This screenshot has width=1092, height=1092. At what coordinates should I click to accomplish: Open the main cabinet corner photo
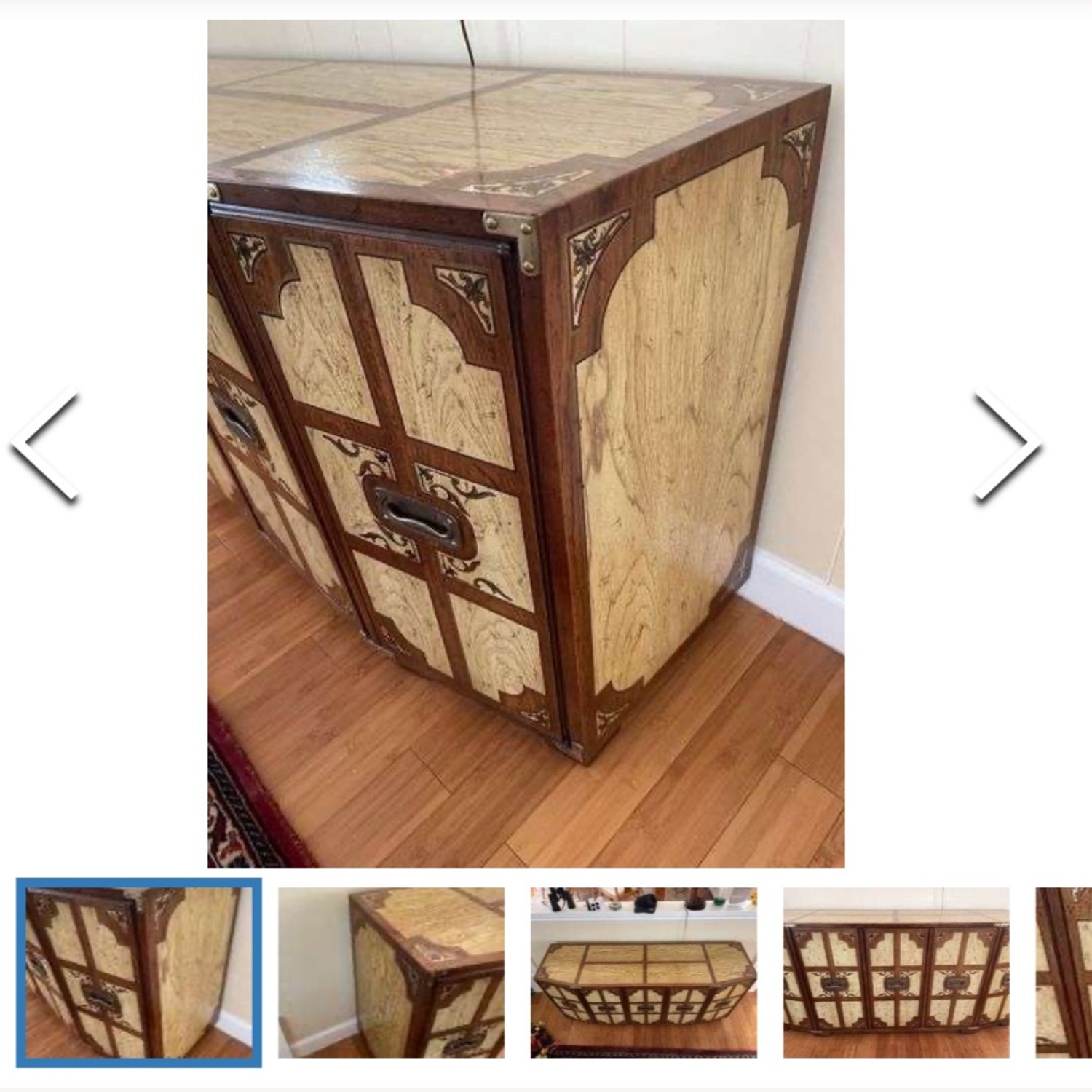point(526,443)
